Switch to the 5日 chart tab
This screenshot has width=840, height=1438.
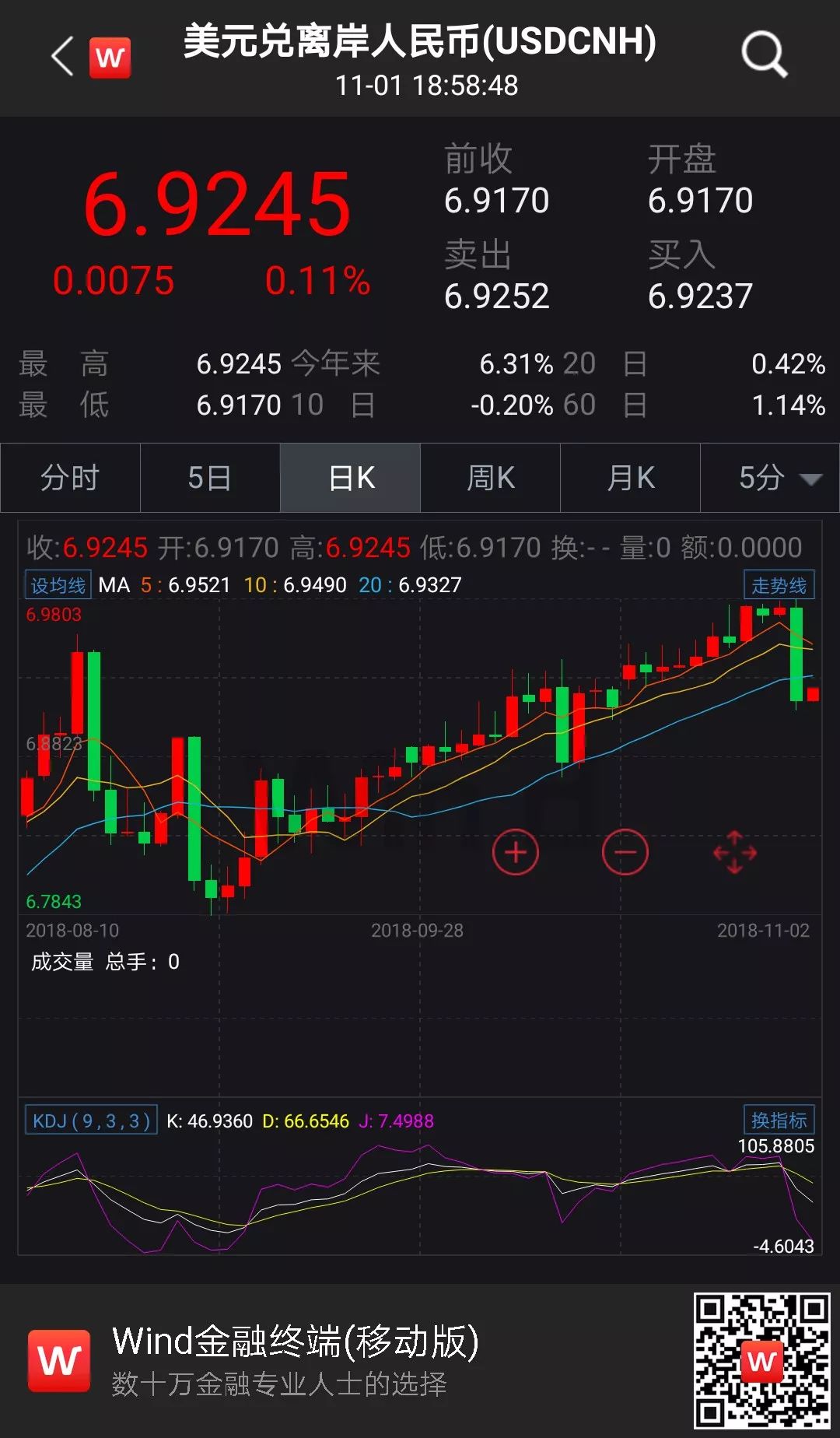click(210, 478)
